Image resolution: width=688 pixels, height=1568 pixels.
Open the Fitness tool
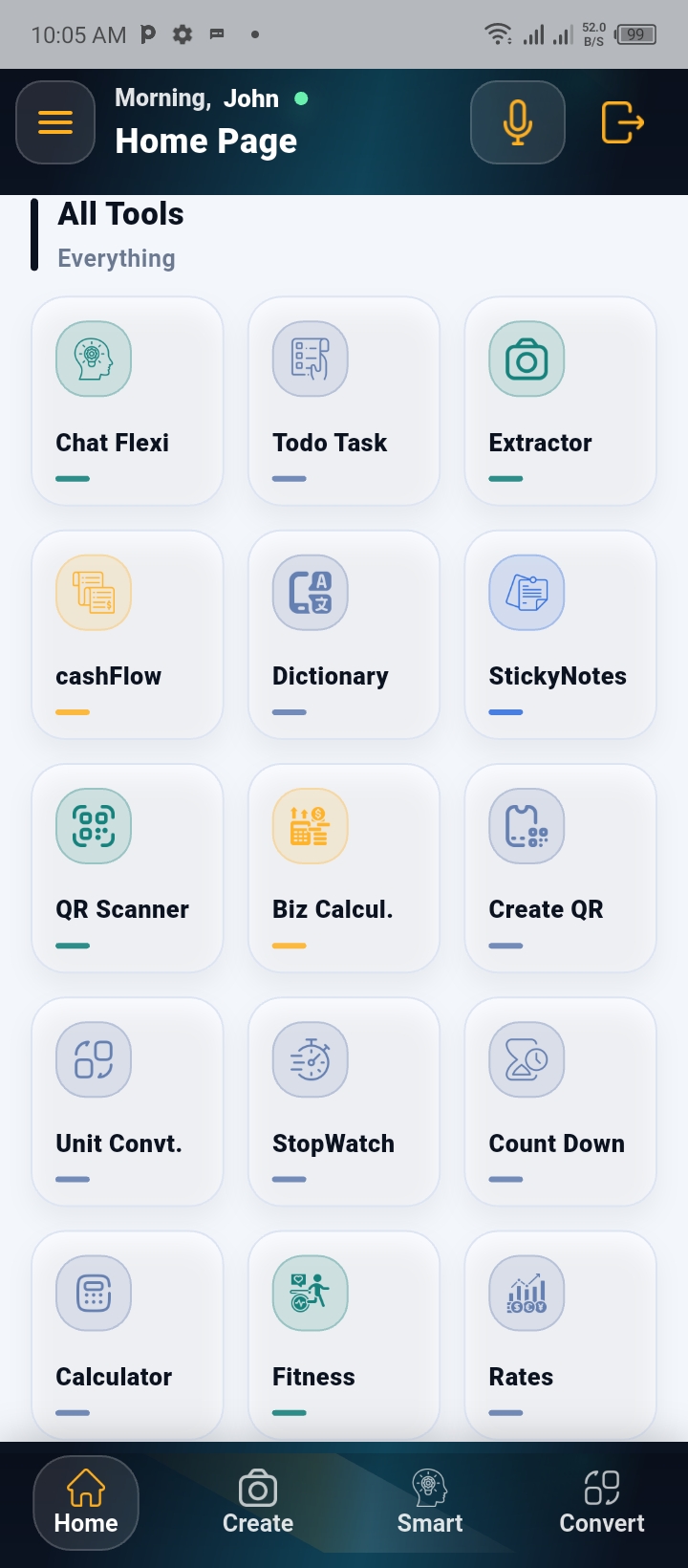coord(343,1334)
